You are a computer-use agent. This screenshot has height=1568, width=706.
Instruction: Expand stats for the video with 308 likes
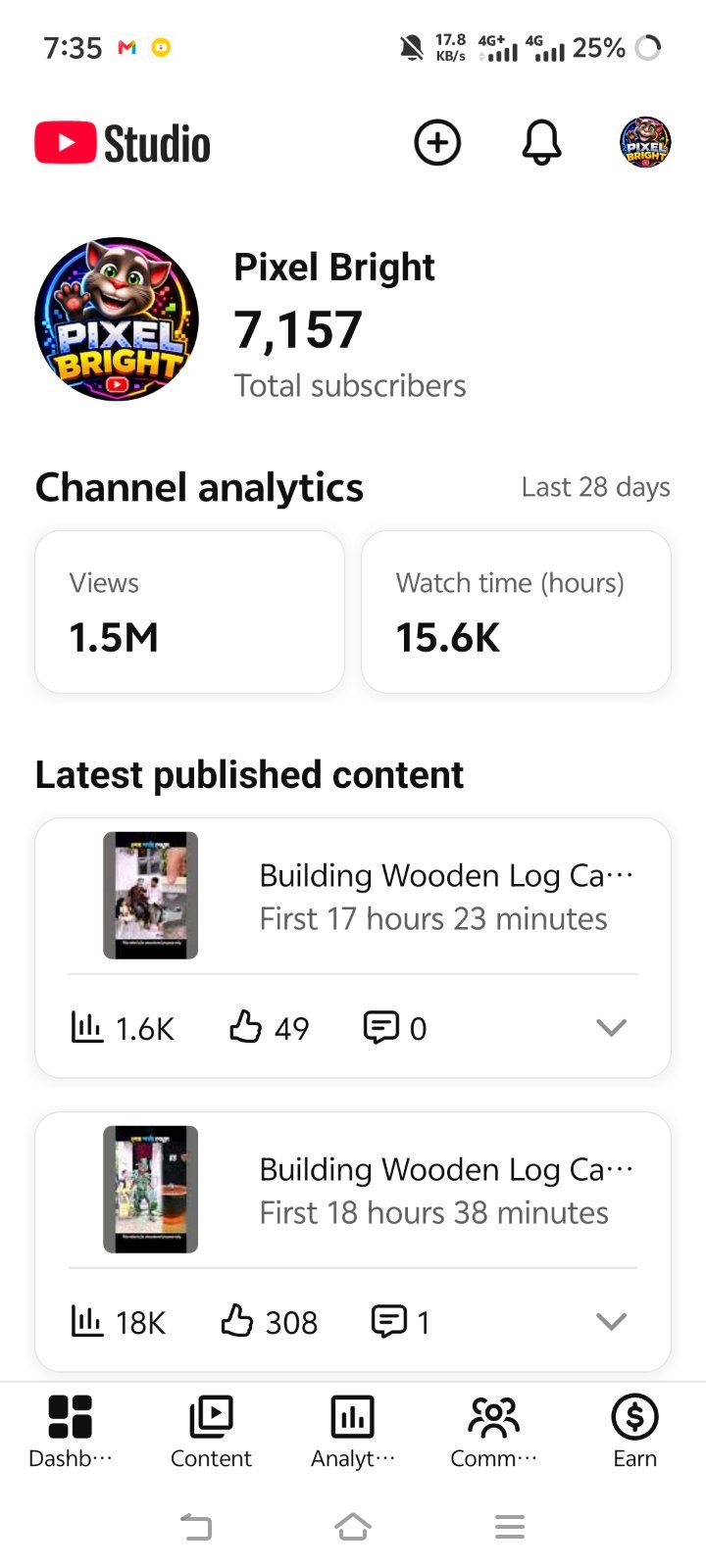(611, 1321)
